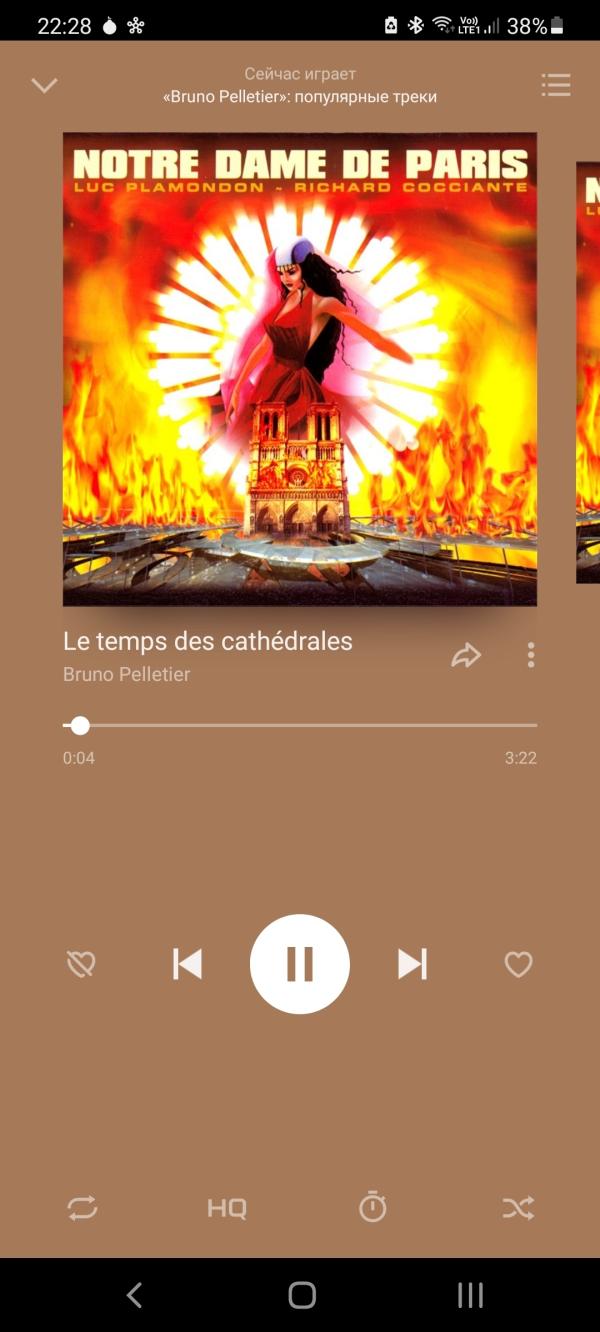Open the Bruno Pelletier artist page
Screen dimensions: 600x1332
[x=126, y=674]
